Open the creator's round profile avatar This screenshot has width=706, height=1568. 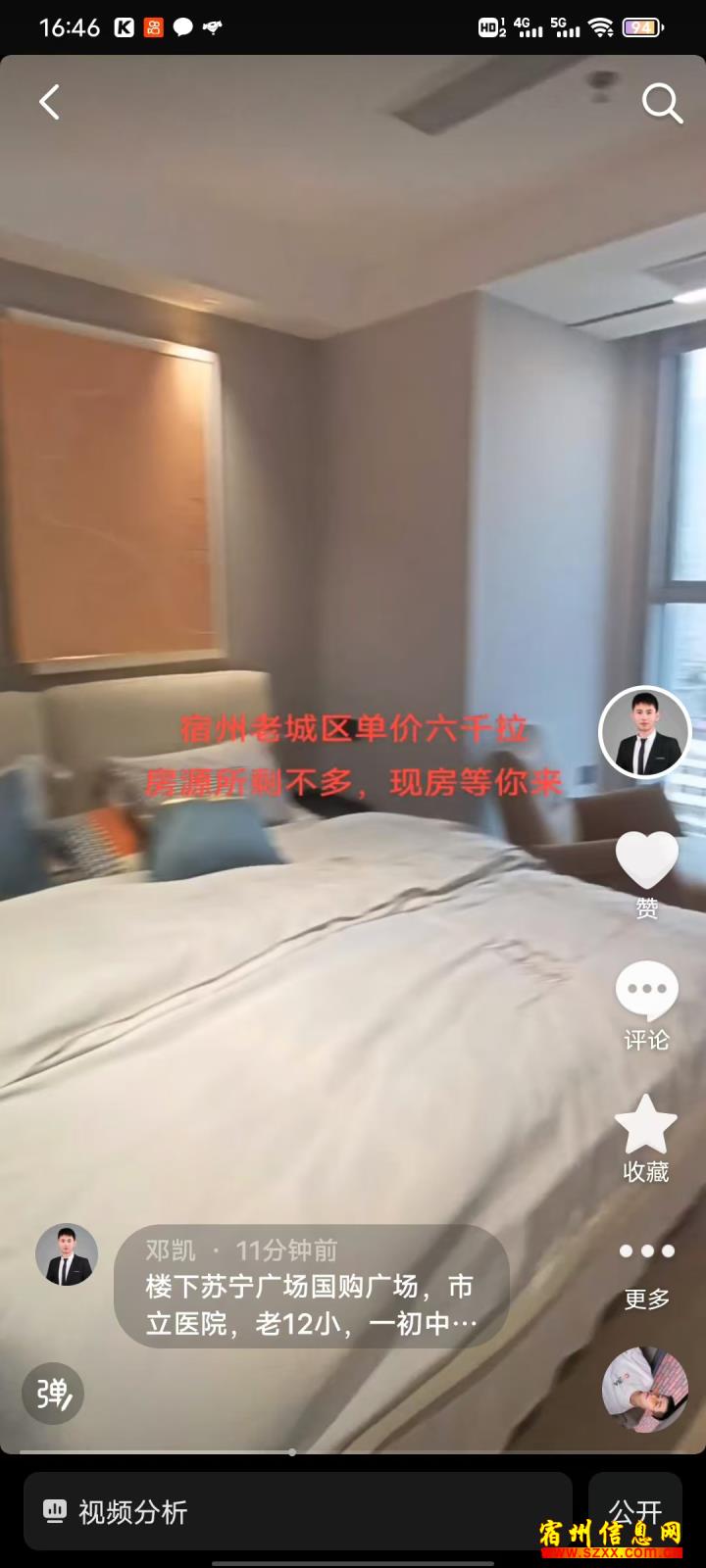pos(645,733)
